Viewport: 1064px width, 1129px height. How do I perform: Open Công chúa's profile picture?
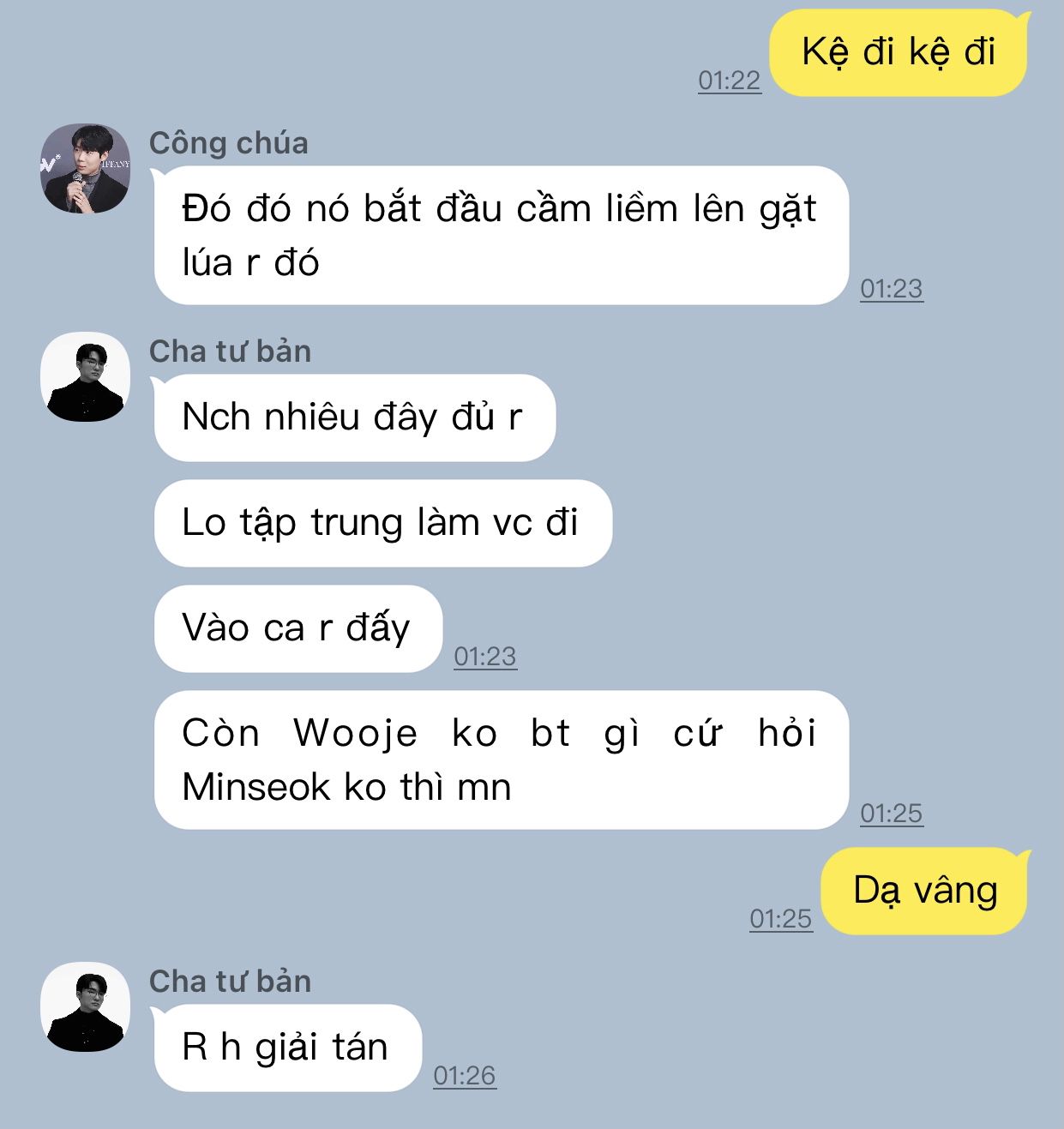coord(85,169)
